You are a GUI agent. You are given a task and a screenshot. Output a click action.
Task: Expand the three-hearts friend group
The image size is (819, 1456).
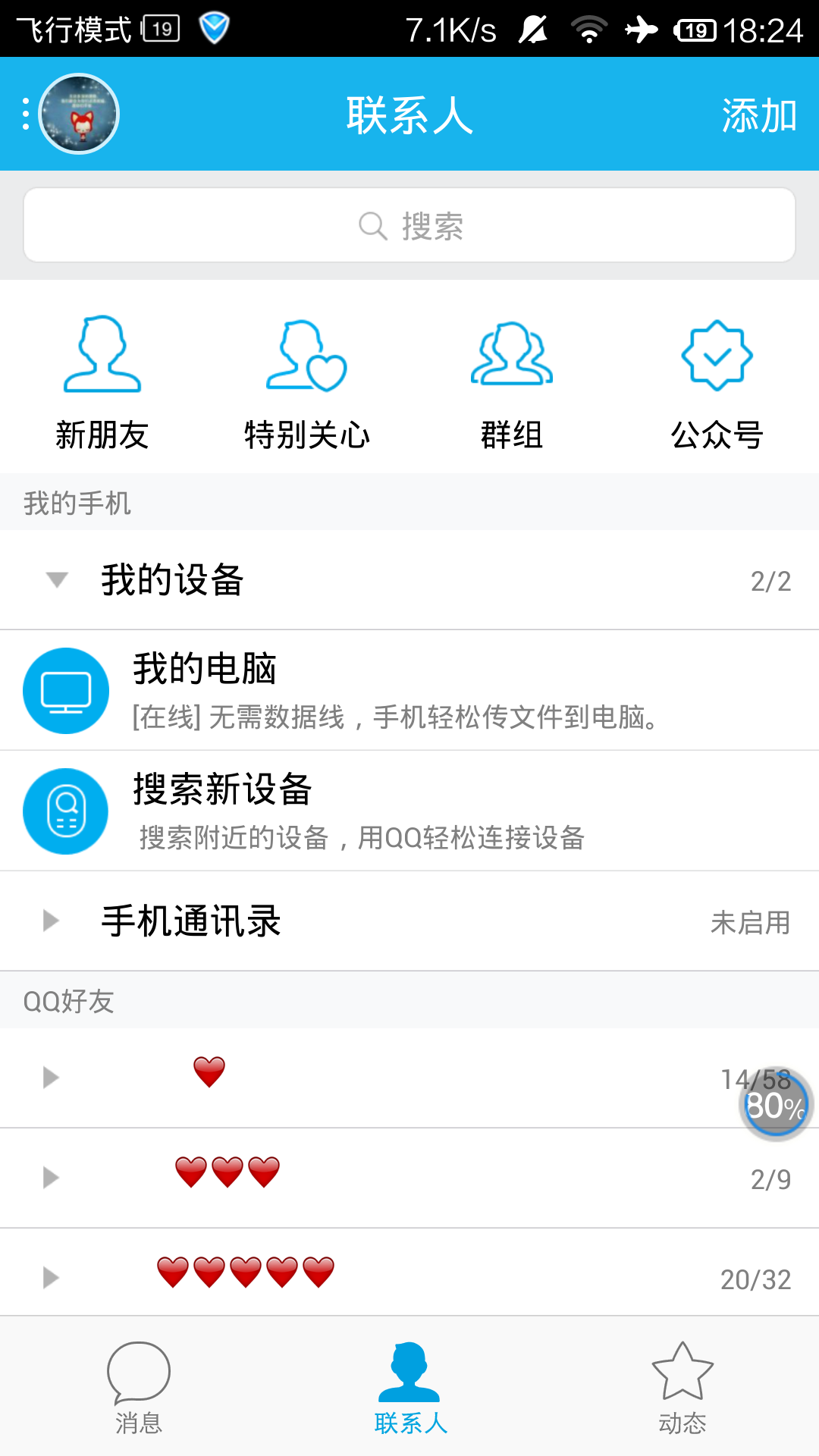[409, 1178]
